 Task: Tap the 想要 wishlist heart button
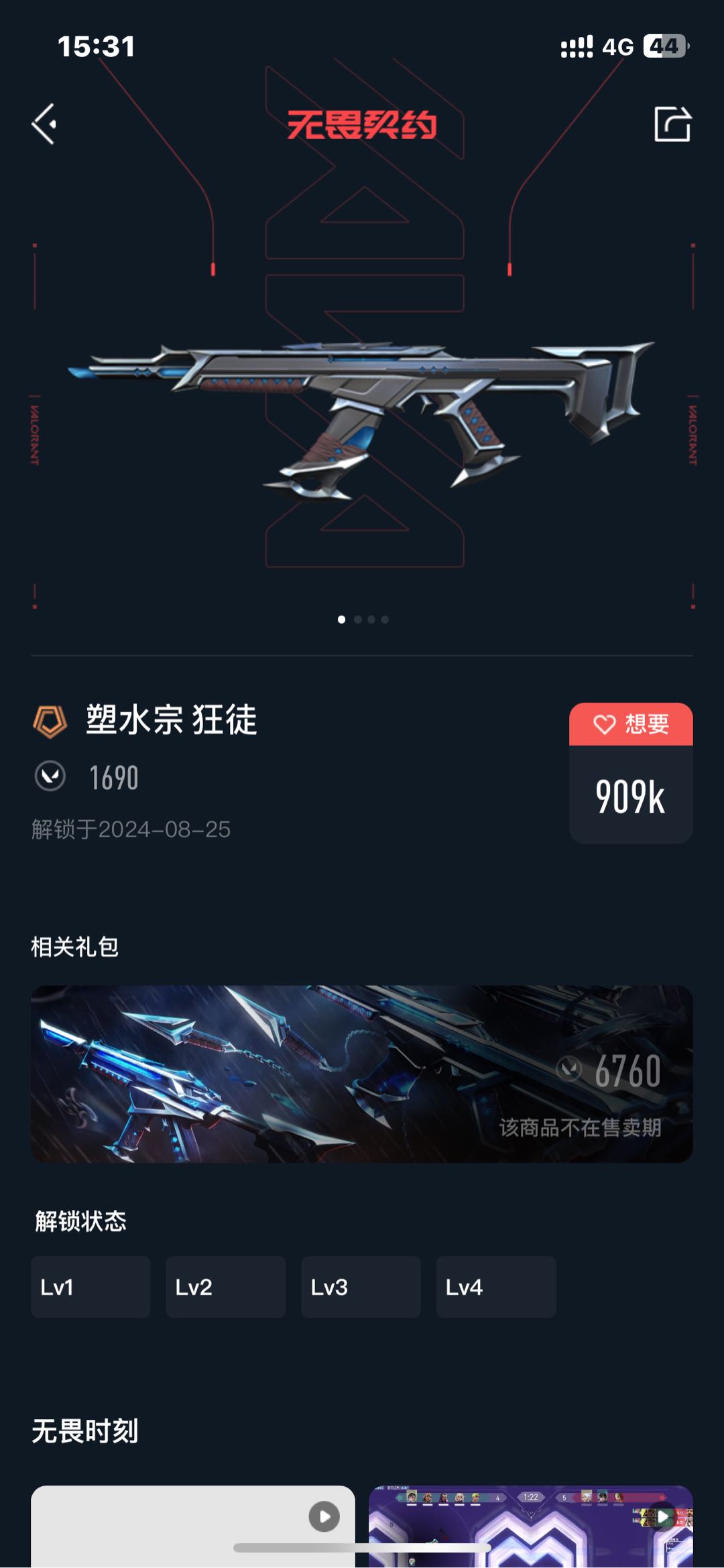(631, 724)
